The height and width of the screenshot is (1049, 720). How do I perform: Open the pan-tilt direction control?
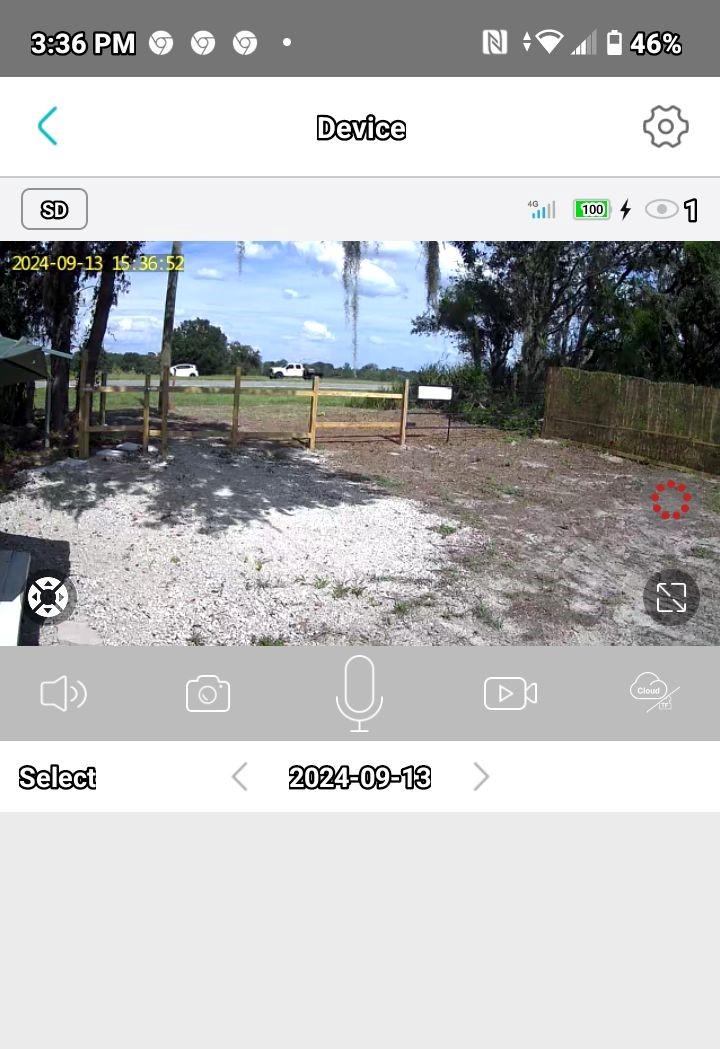pyautogui.click(x=48, y=597)
